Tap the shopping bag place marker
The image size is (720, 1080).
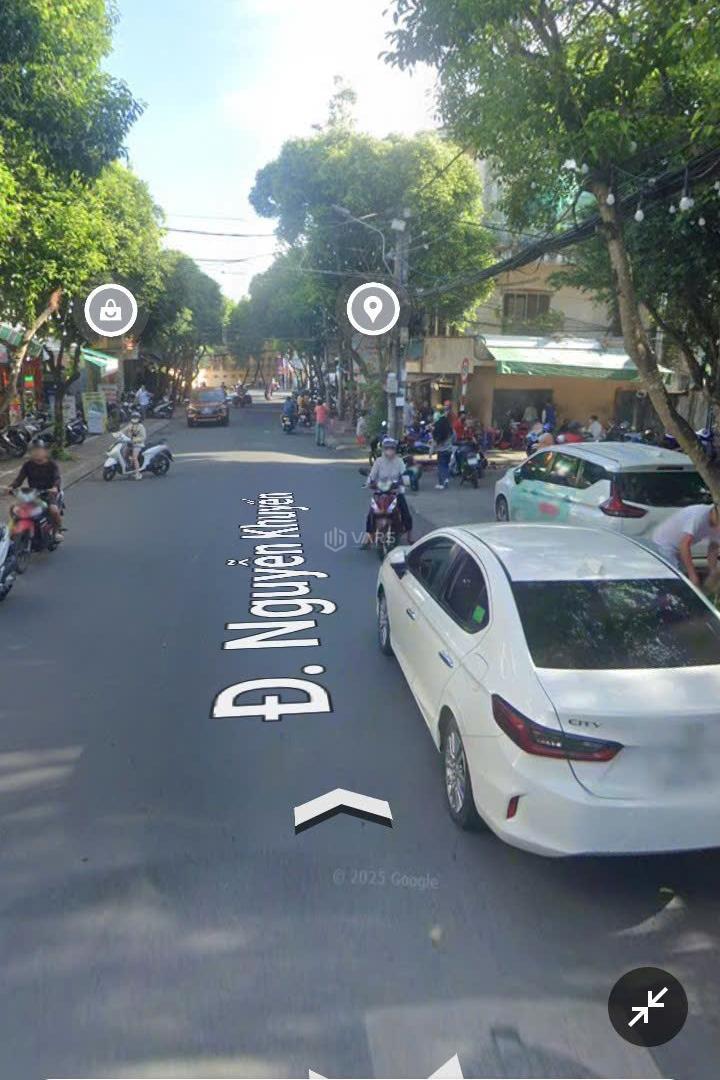[x=111, y=310]
